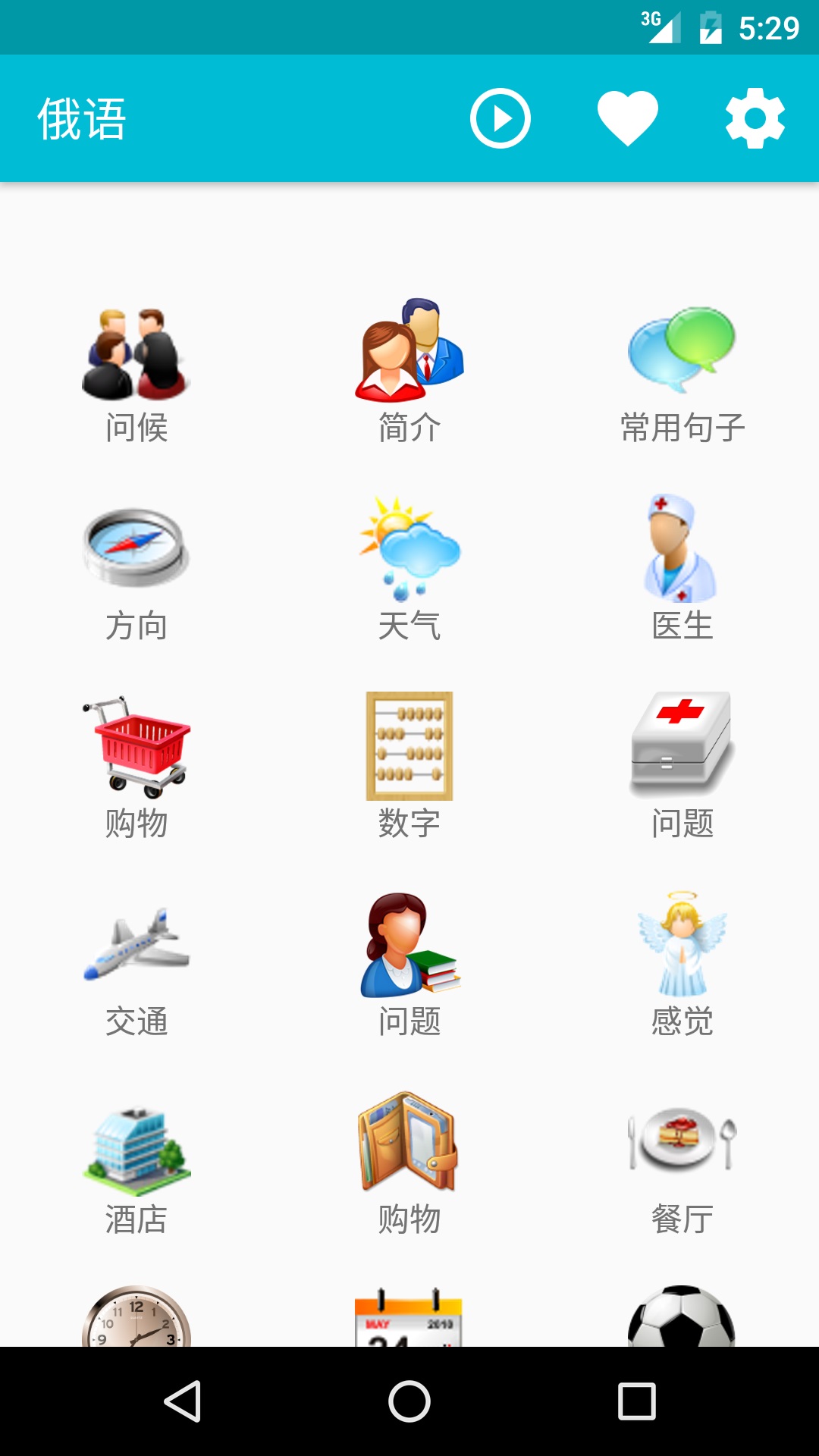Open the playback button in the top bar

[x=500, y=118]
